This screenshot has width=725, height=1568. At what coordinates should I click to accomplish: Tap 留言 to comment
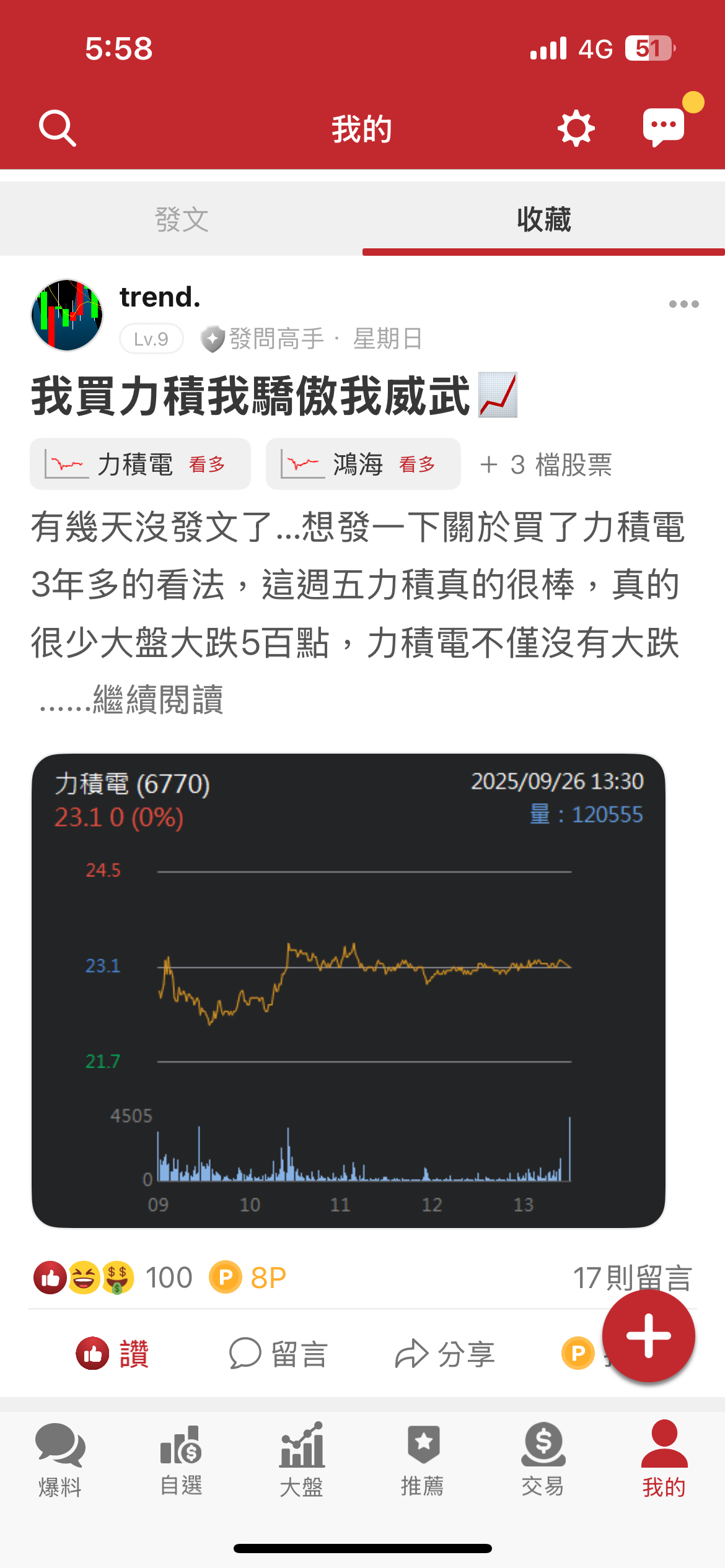pos(278,1354)
